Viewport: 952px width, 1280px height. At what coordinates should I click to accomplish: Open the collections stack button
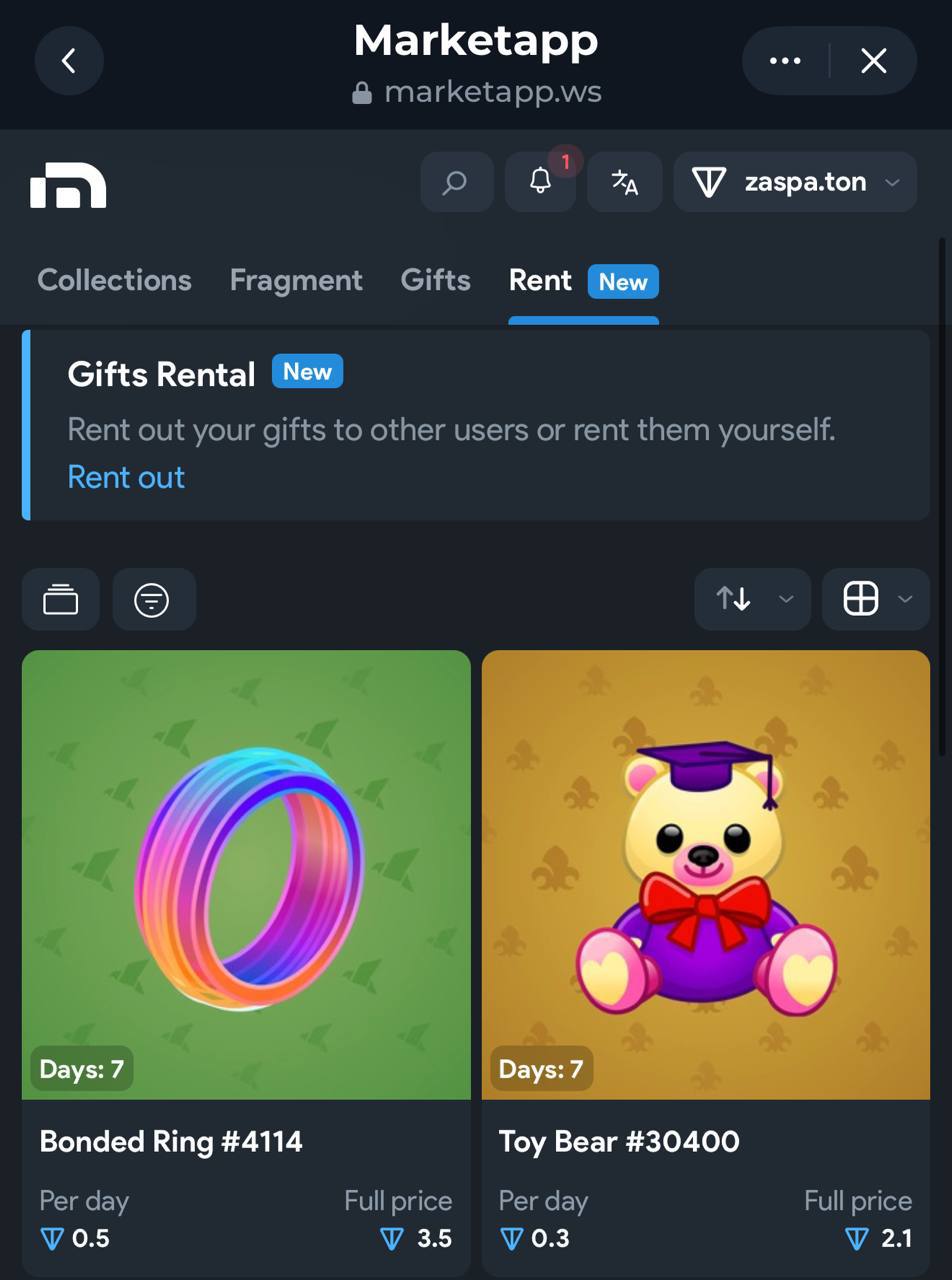tap(61, 600)
